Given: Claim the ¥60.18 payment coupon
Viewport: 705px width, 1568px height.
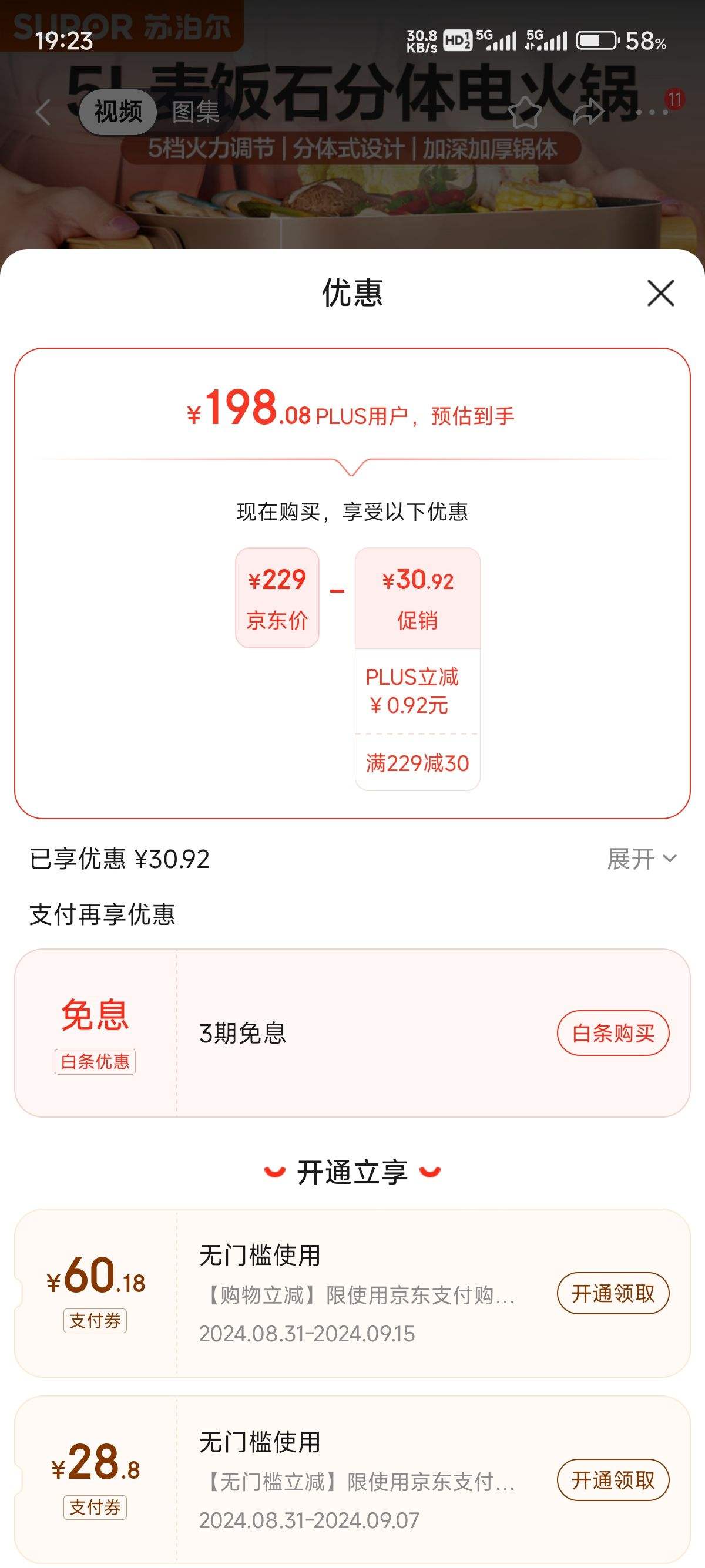Looking at the screenshot, I should 612,1293.
